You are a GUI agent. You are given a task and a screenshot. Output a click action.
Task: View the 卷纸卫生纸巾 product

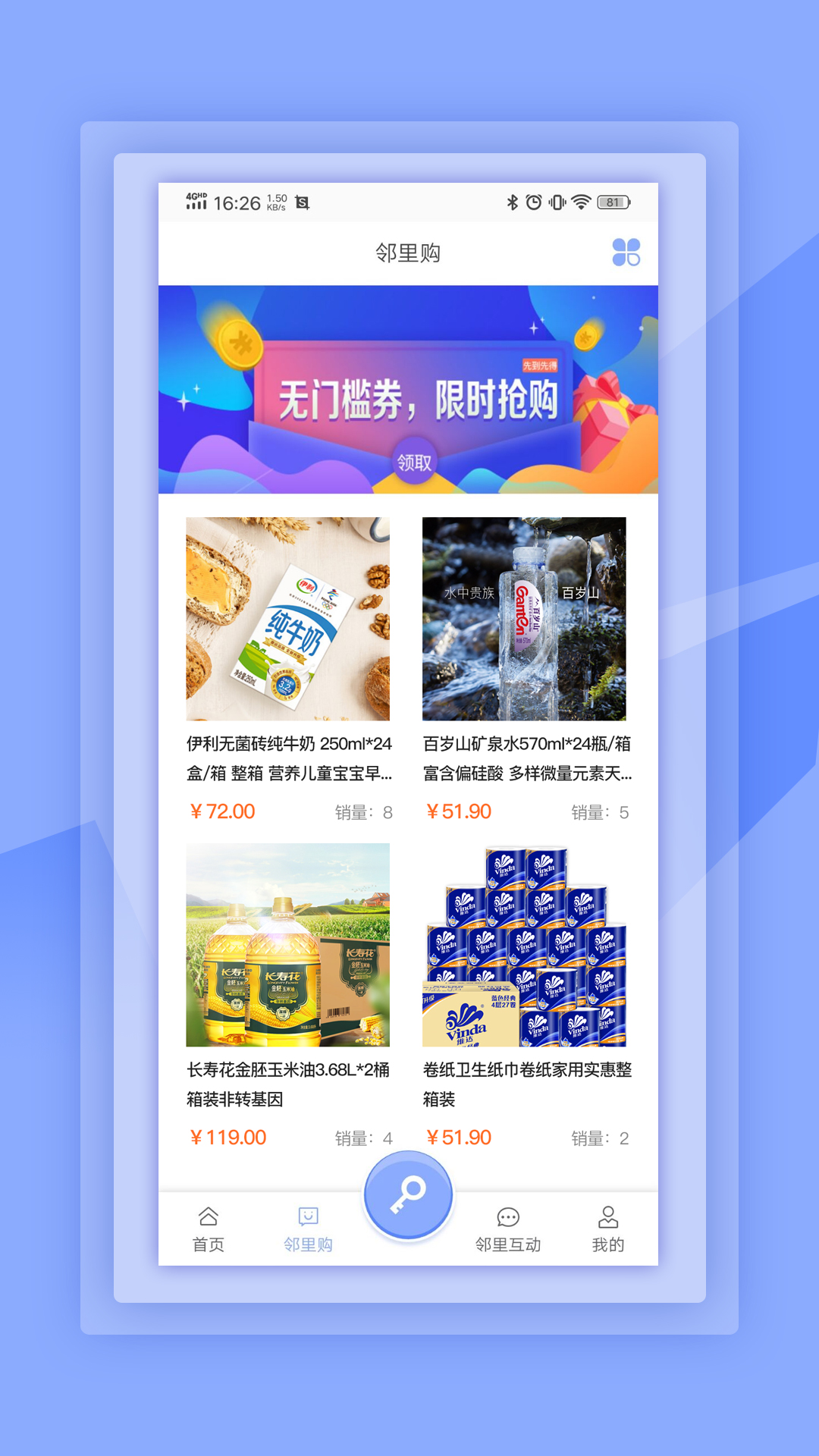coord(527,996)
